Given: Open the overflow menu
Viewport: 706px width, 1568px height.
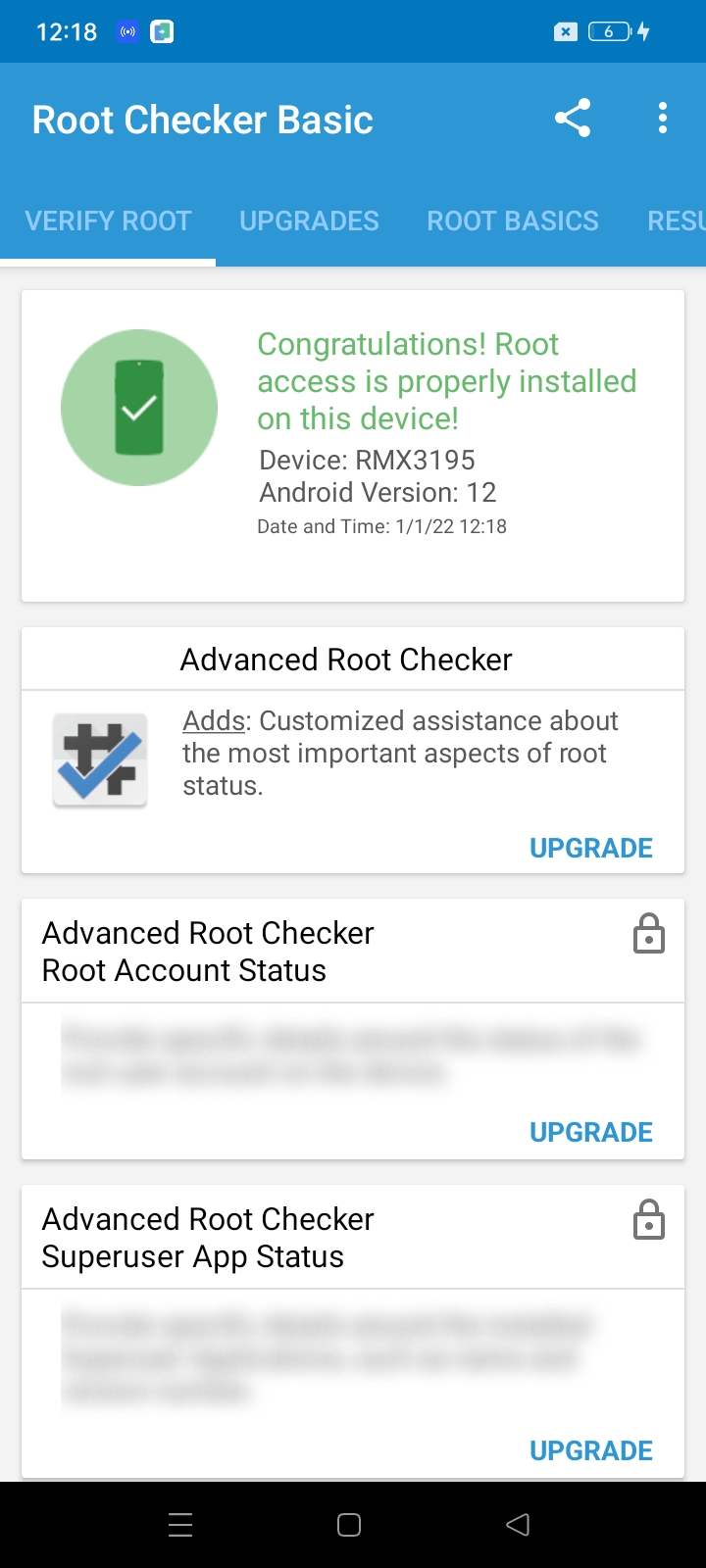Looking at the screenshot, I should pos(663,119).
